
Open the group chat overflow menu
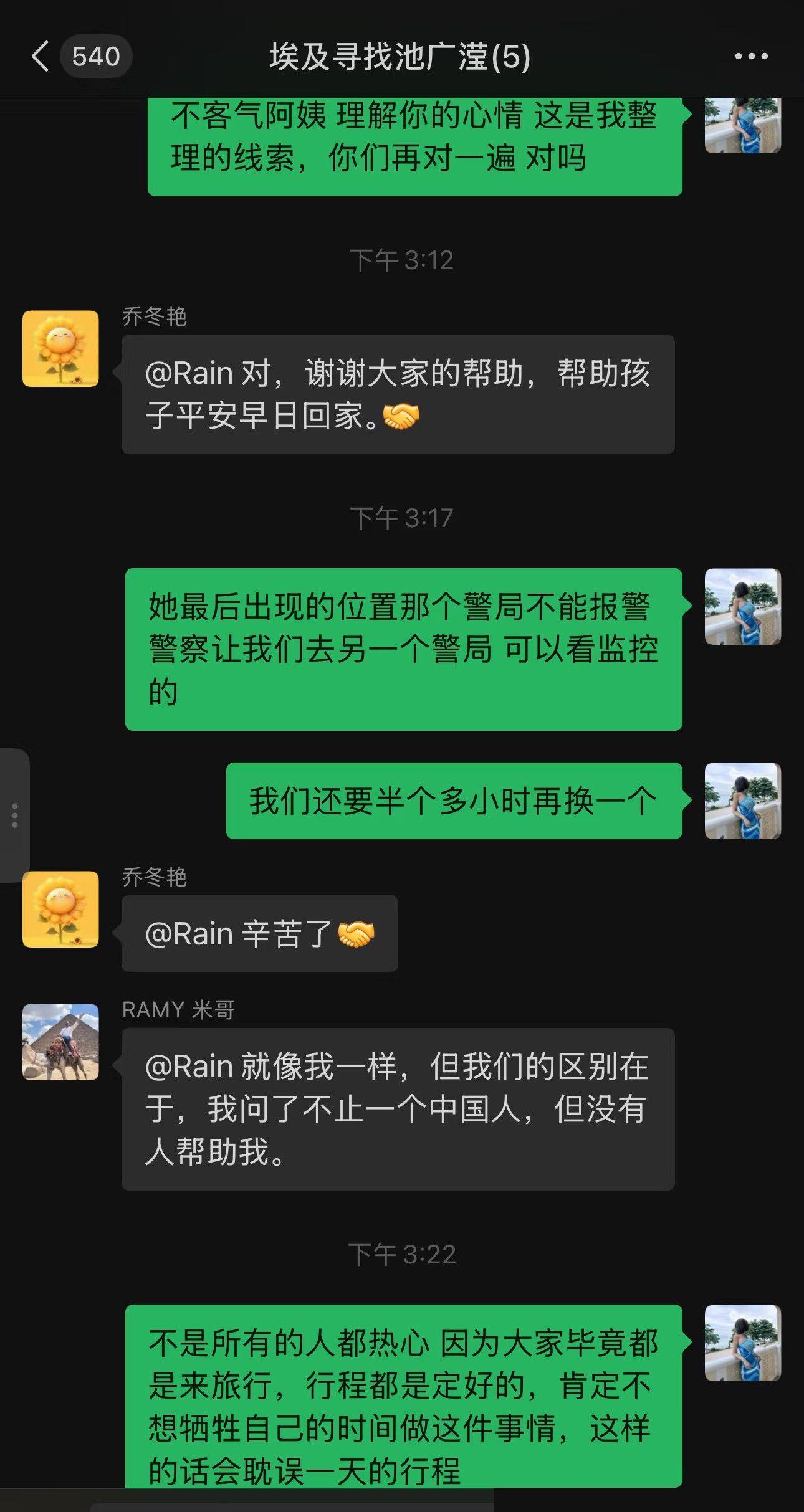click(x=751, y=57)
